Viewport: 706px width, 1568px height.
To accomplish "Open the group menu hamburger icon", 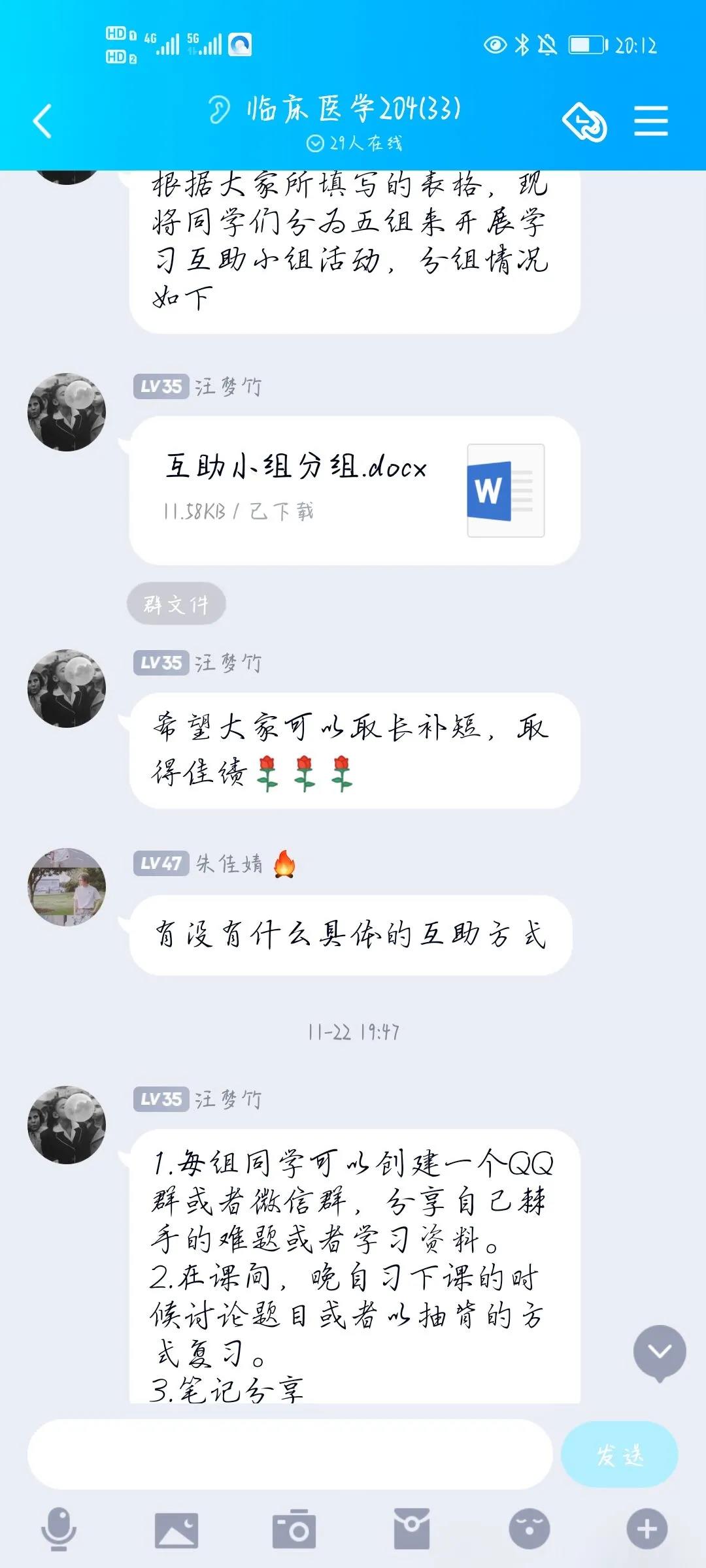I will pos(650,122).
